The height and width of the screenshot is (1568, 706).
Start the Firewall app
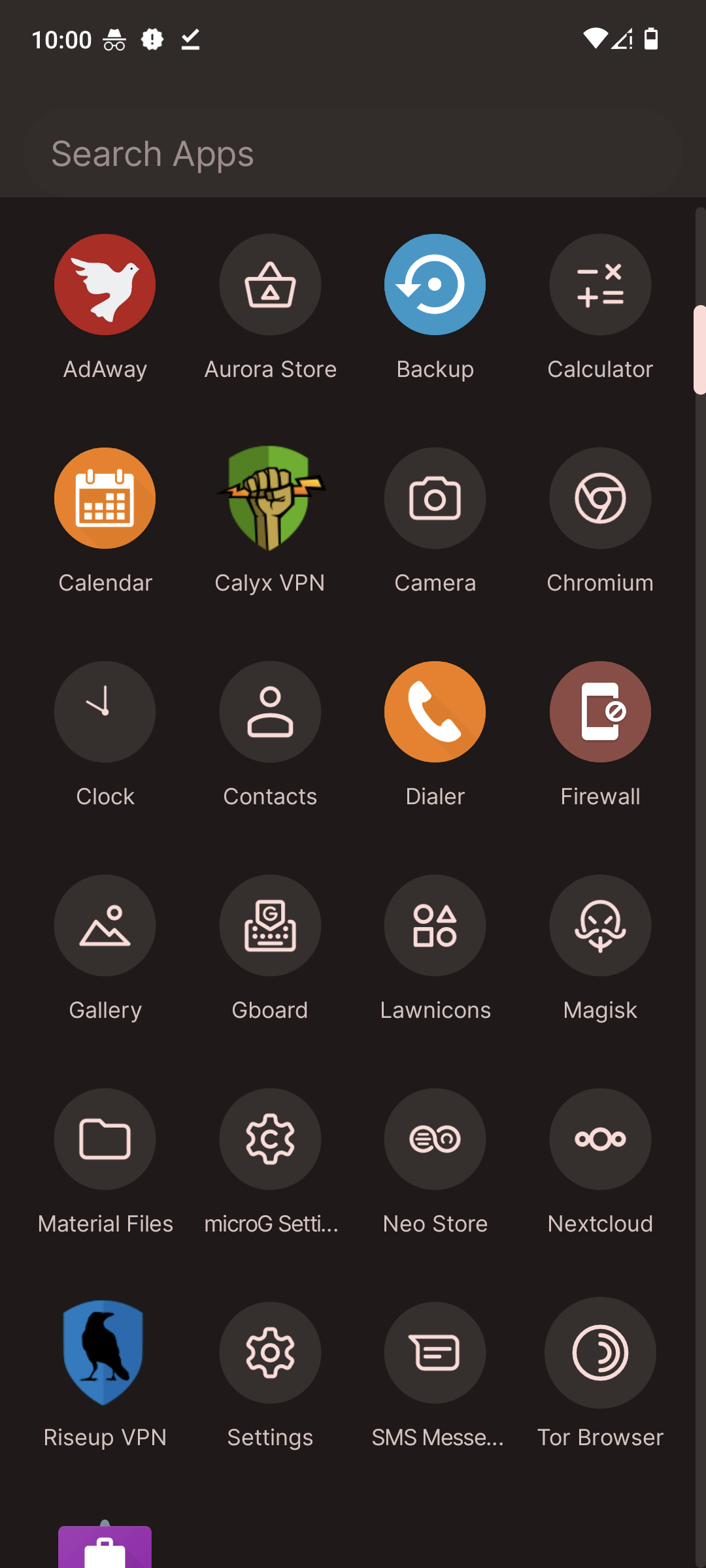(x=600, y=711)
